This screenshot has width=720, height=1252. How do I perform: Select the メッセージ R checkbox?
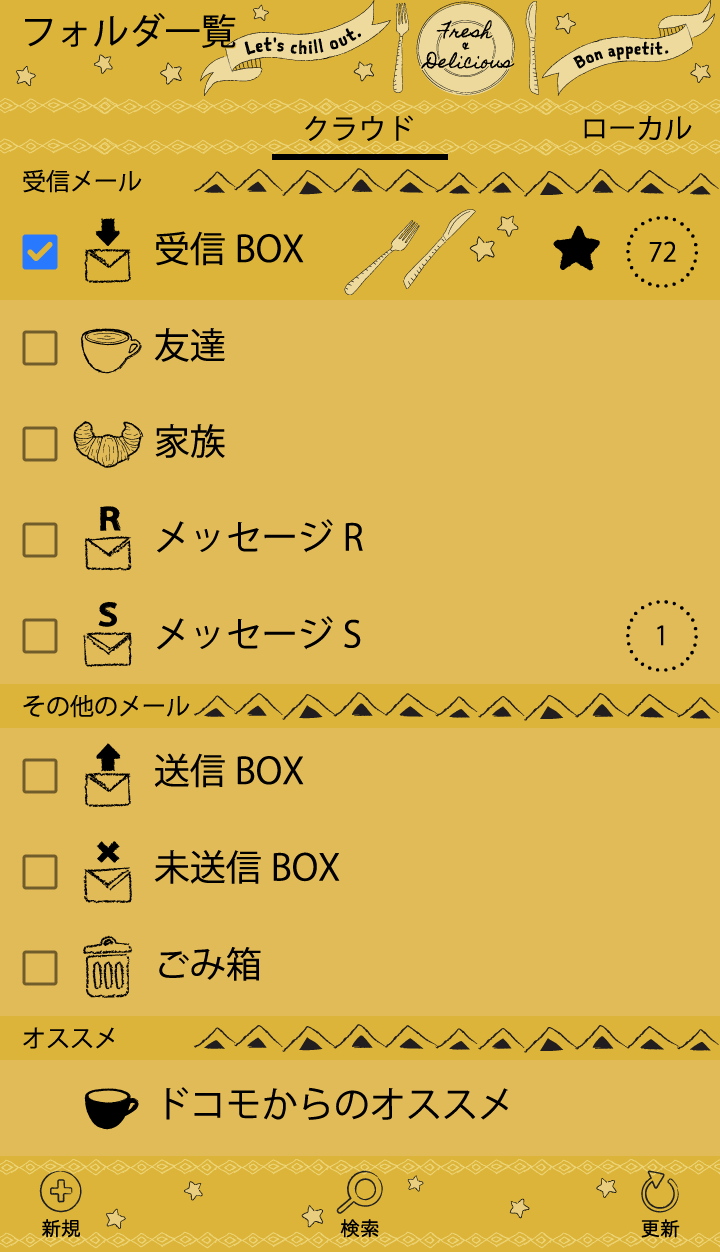click(x=40, y=540)
